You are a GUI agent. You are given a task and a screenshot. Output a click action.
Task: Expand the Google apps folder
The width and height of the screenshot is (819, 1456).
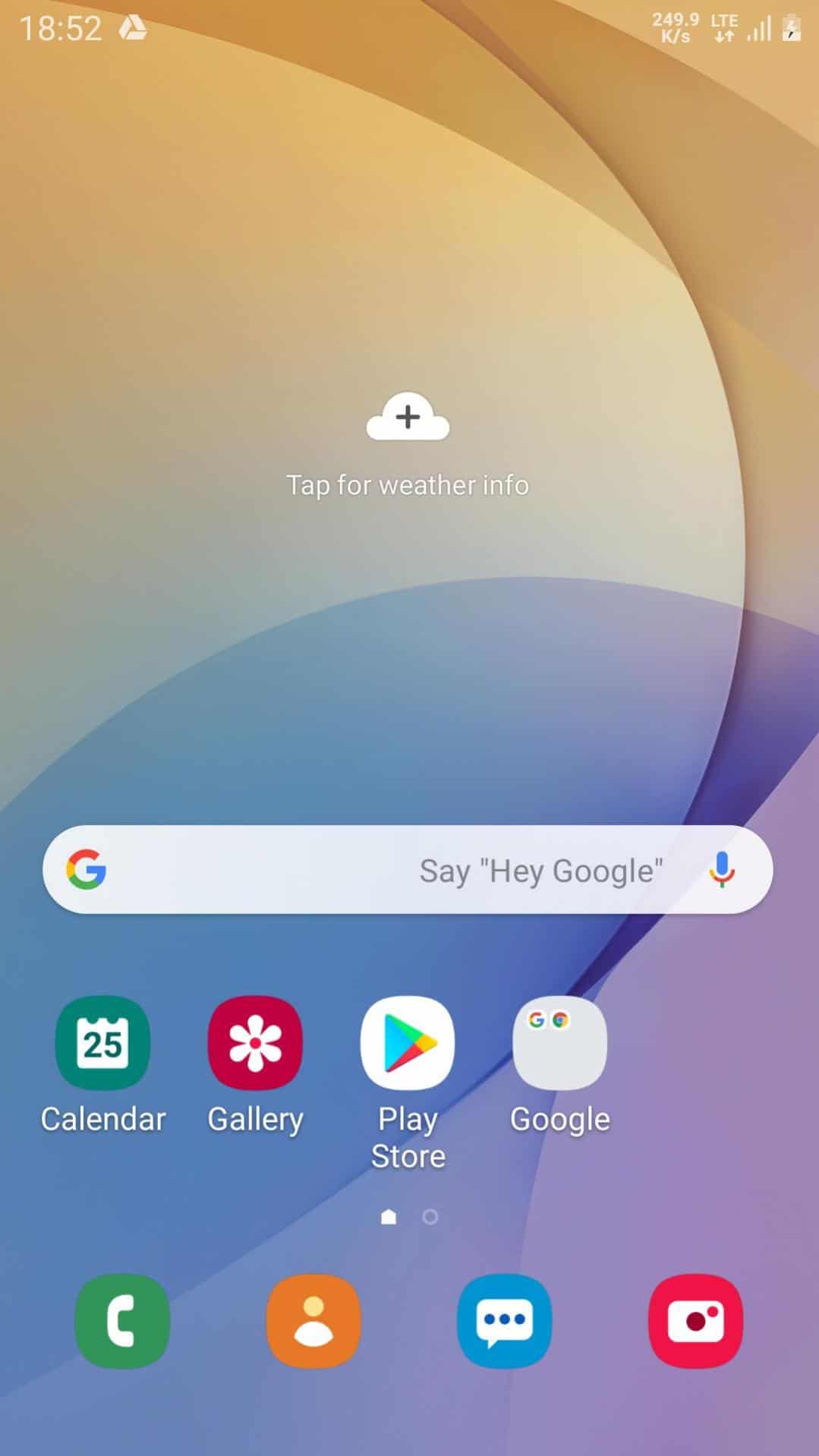pos(560,1044)
